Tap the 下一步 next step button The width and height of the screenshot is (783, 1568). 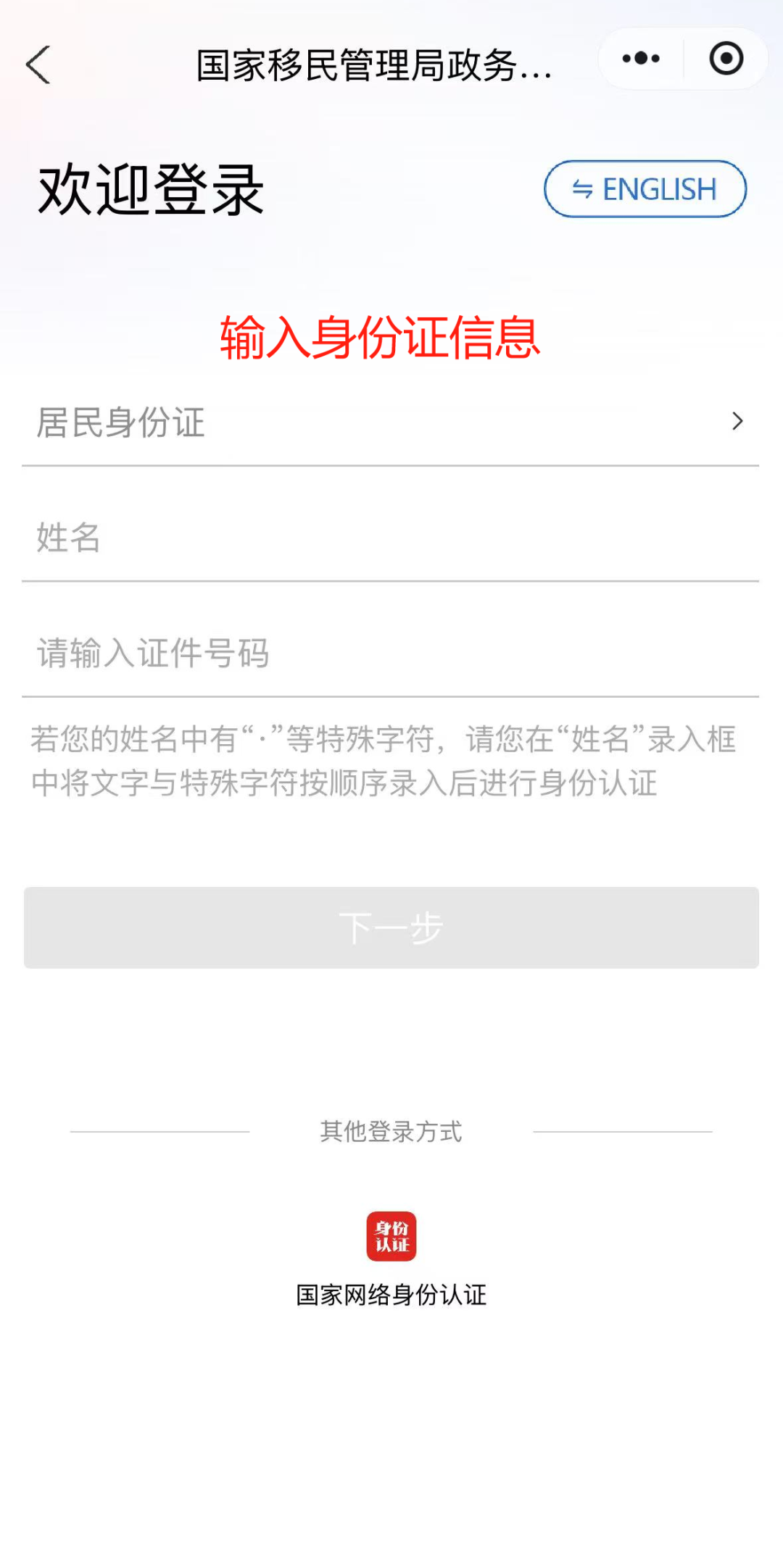(x=391, y=927)
